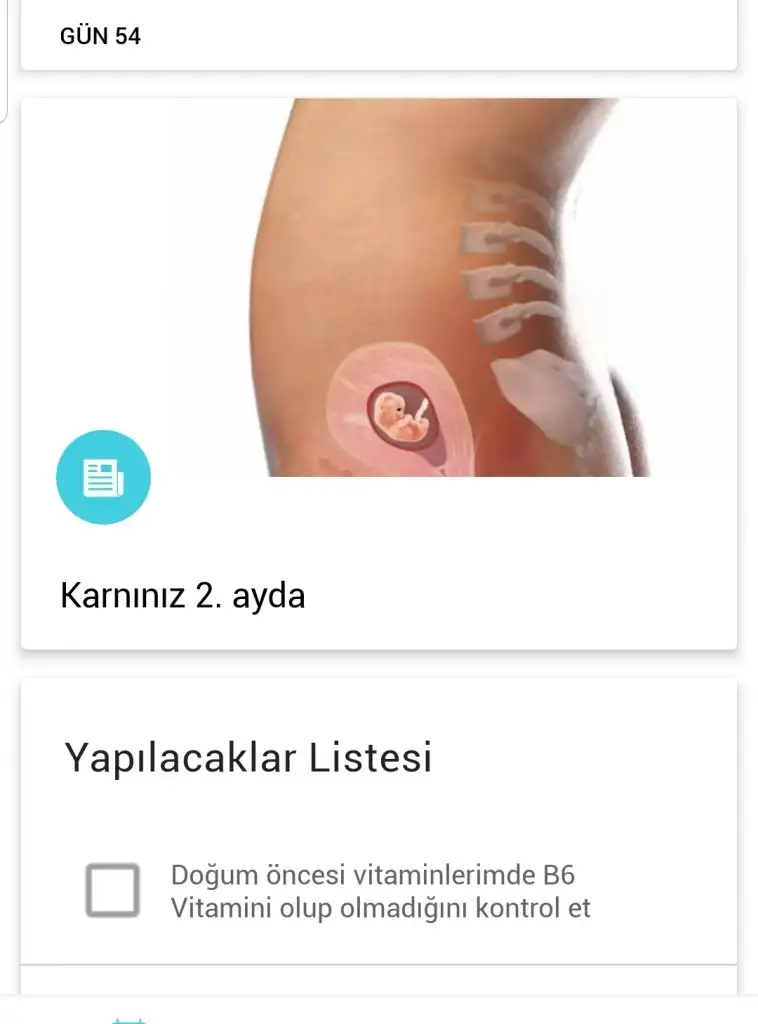Open the article icon on the belly card
Viewport: 758px width, 1024px height.
pyautogui.click(x=103, y=477)
